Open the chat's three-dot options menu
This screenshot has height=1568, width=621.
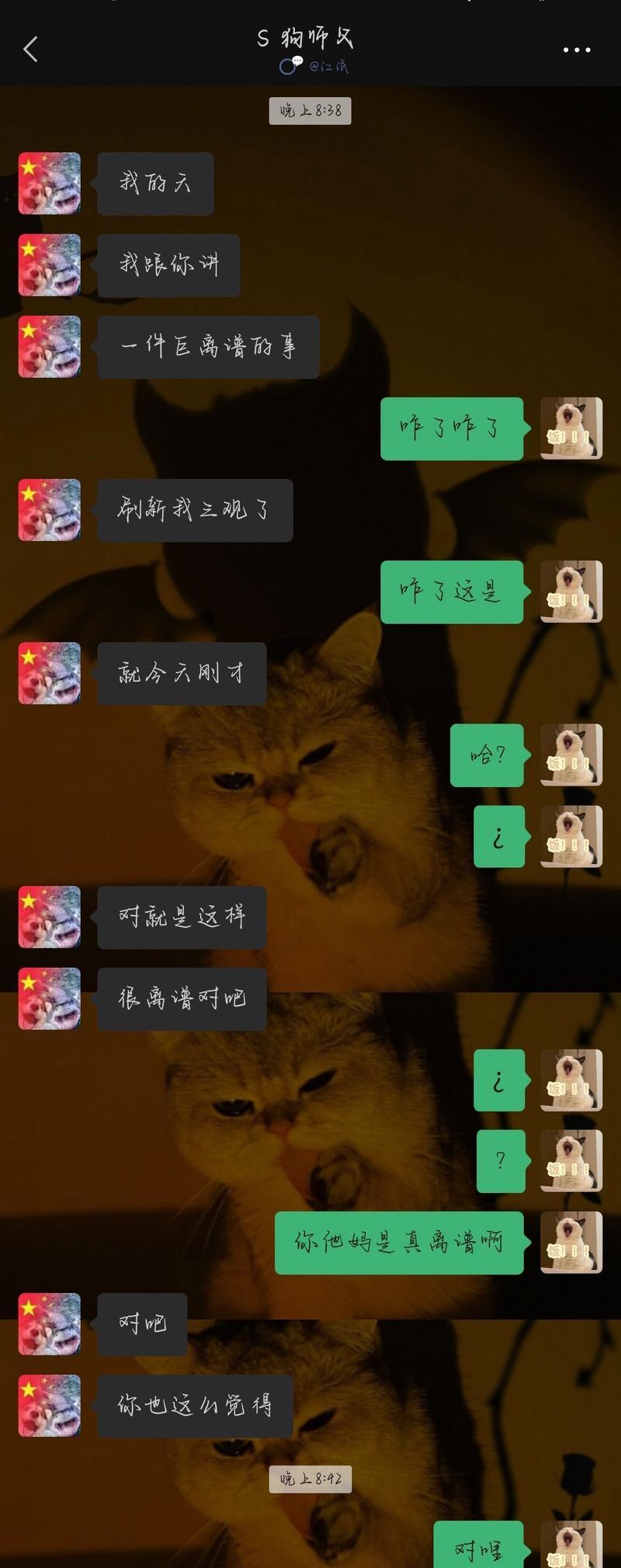point(576,50)
